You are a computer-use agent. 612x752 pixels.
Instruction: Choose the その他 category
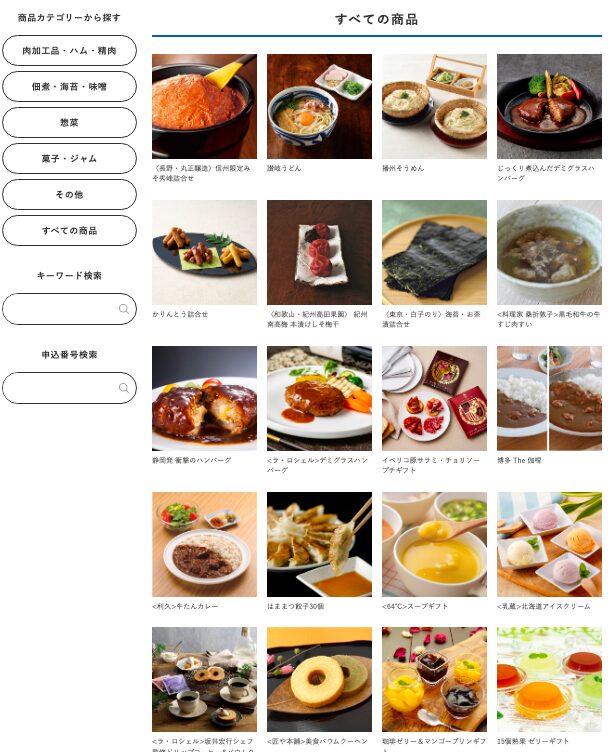[x=69, y=194]
